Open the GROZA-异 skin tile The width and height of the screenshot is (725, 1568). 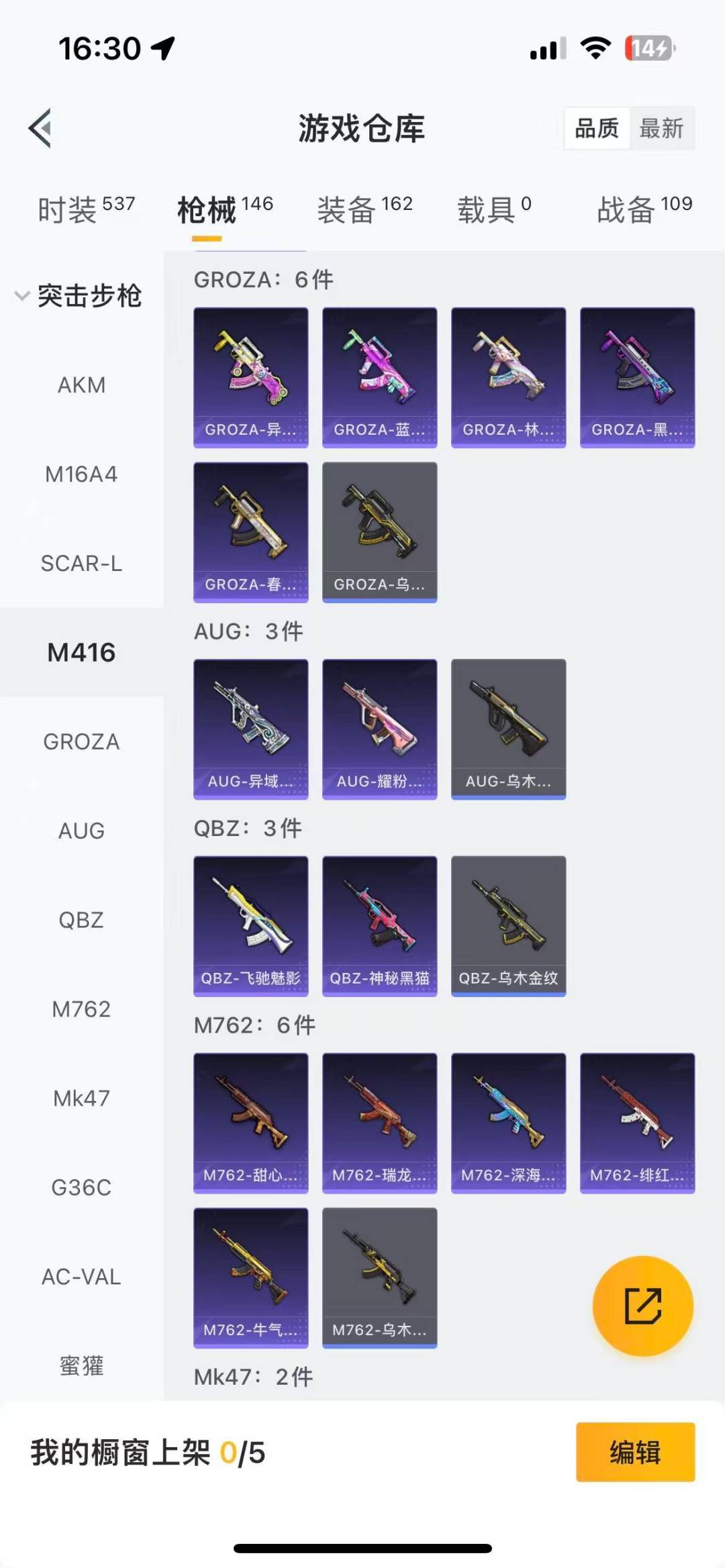251,377
